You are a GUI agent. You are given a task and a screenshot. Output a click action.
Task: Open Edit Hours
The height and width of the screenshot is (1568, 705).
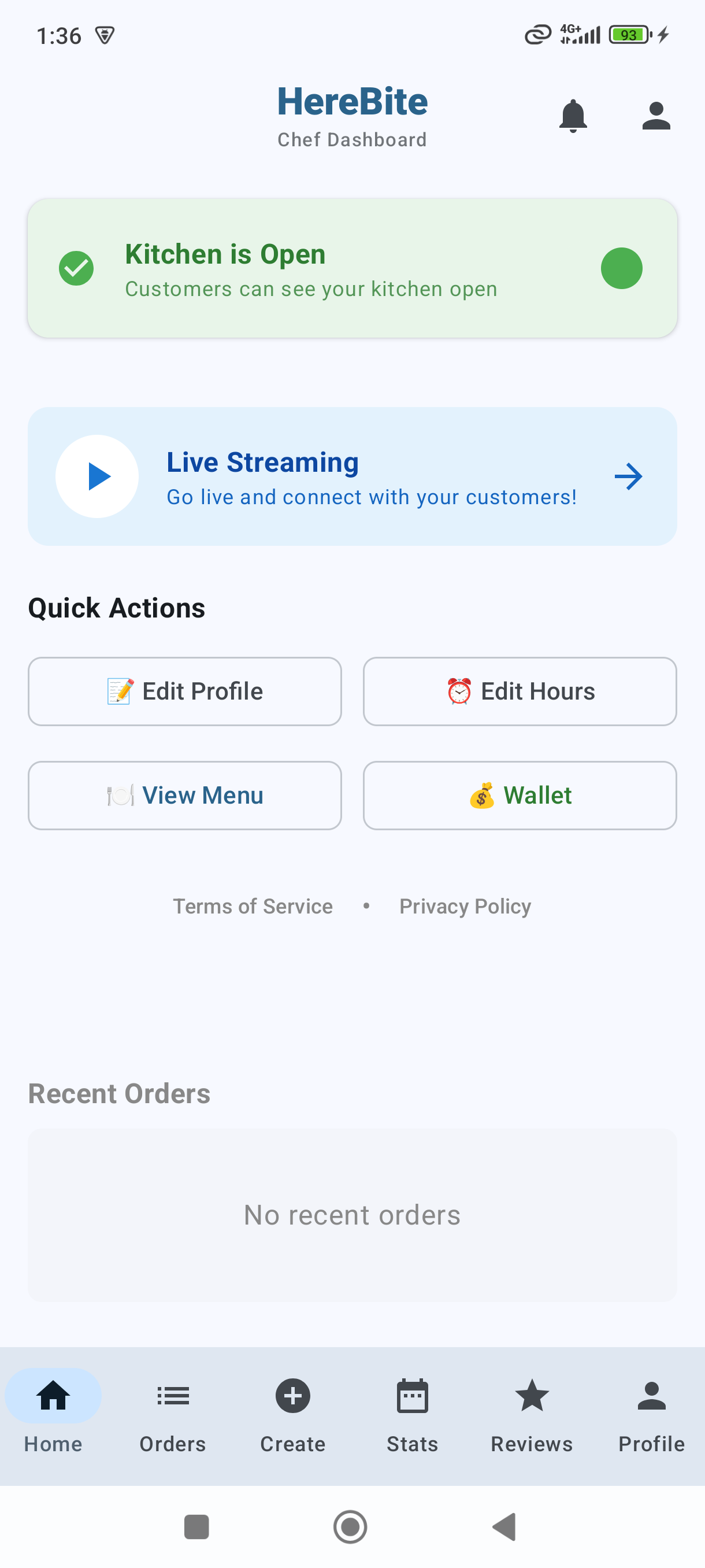click(x=520, y=691)
